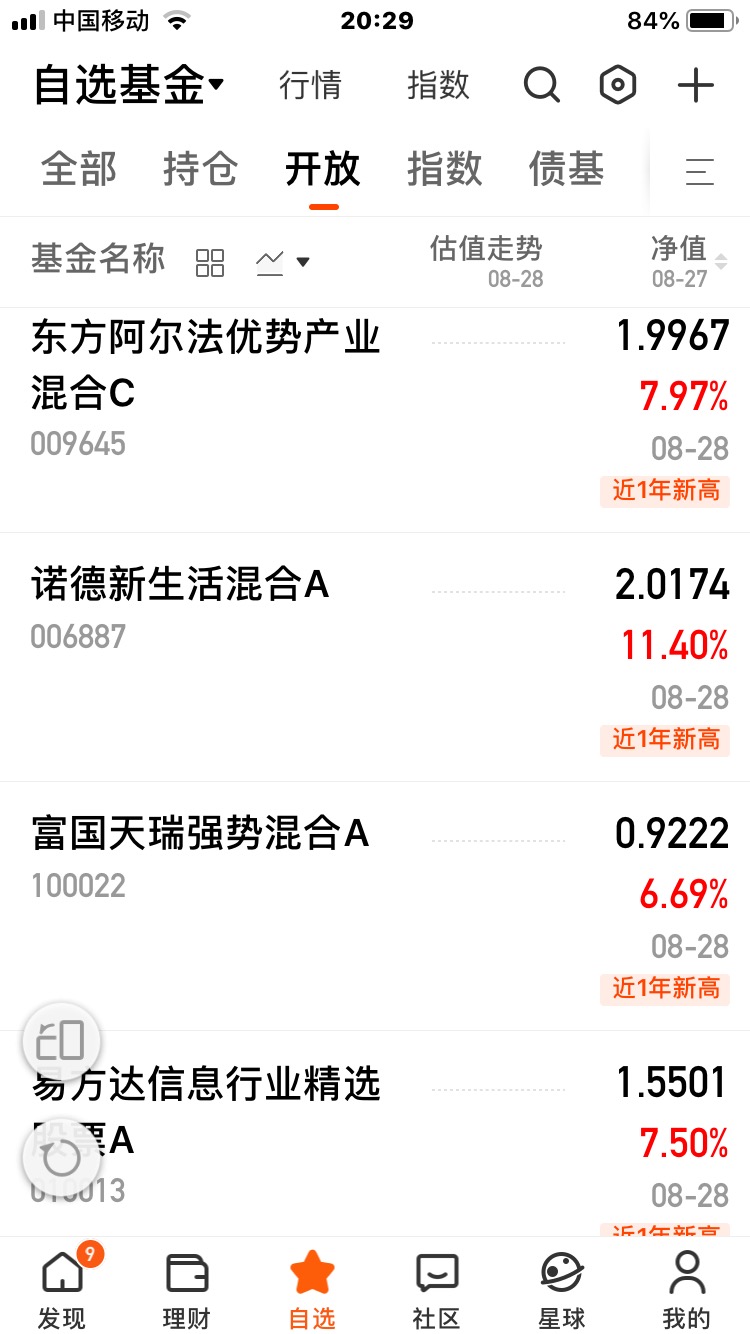Open the search magnifier icon
Image resolution: width=750 pixels, height=1334 pixels.
542,86
